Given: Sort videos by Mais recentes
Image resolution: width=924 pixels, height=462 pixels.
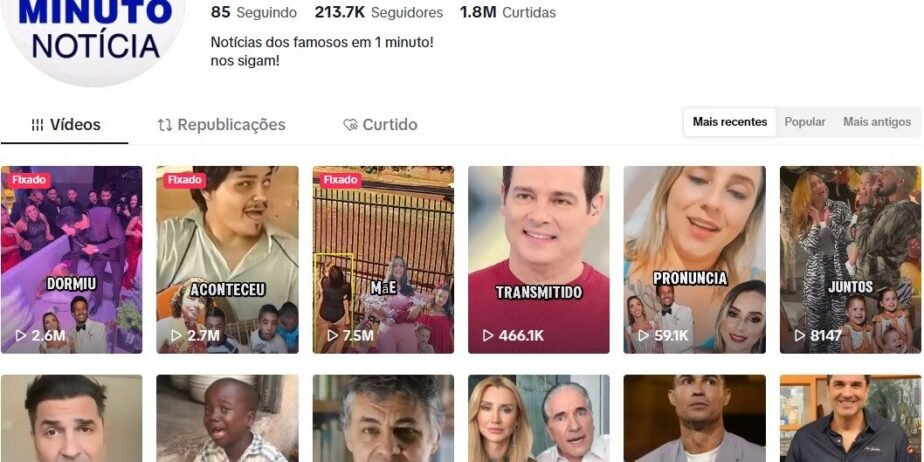Looking at the screenshot, I should click(x=730, y=122).
